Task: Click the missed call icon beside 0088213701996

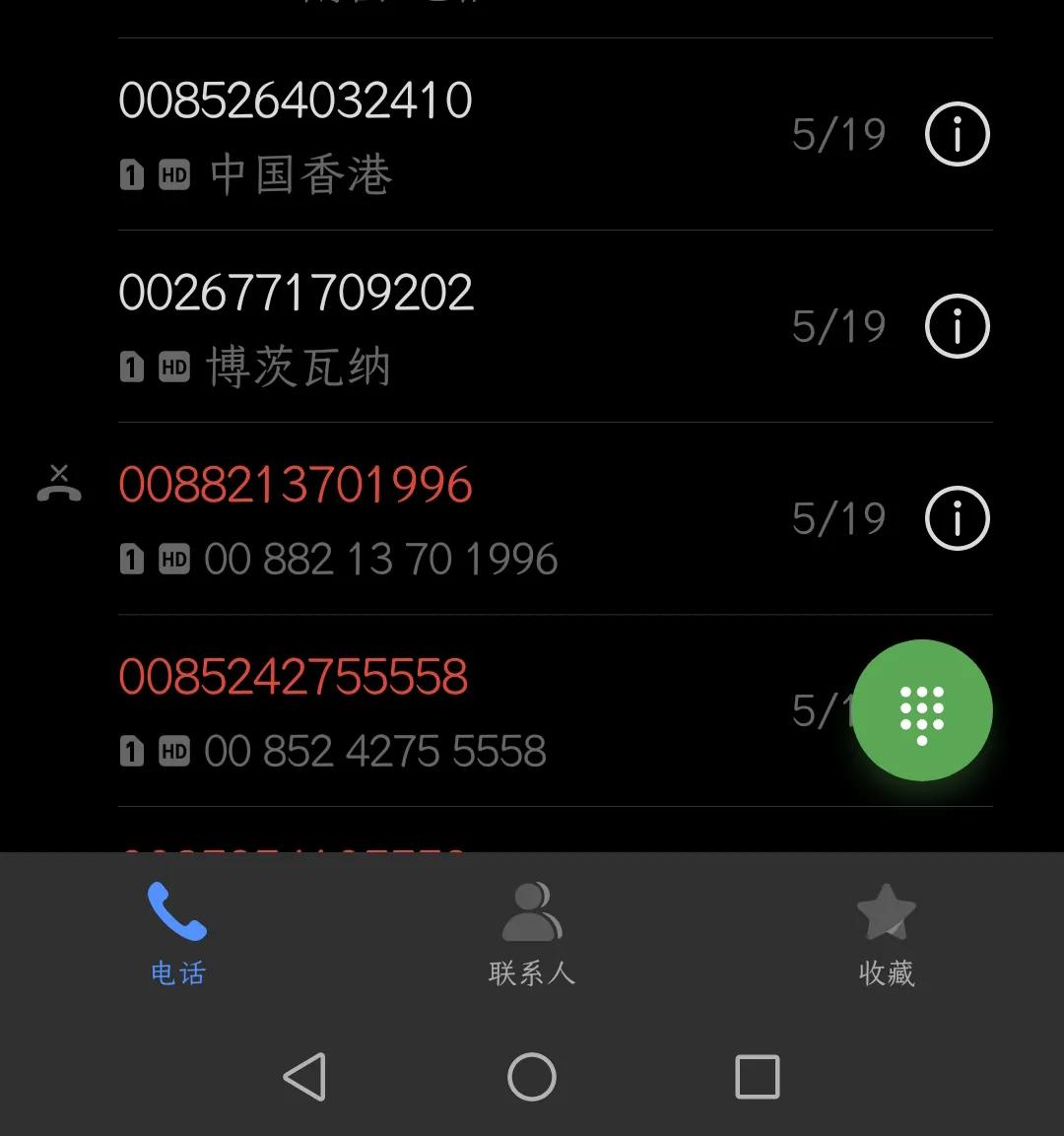Action: (57, 483)
